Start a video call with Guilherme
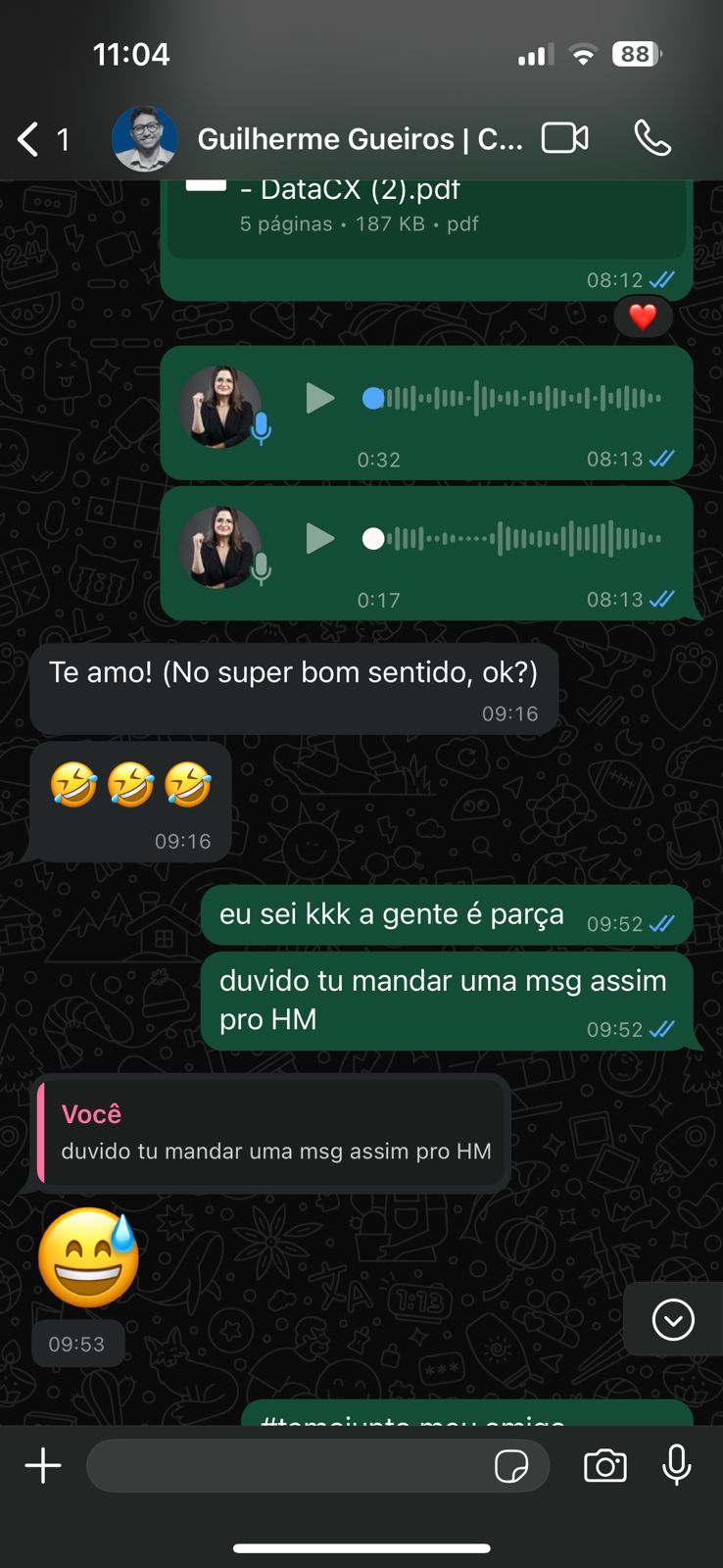Image resolution: width=723 pixels, height=1568 pixels. pos(563,138)
